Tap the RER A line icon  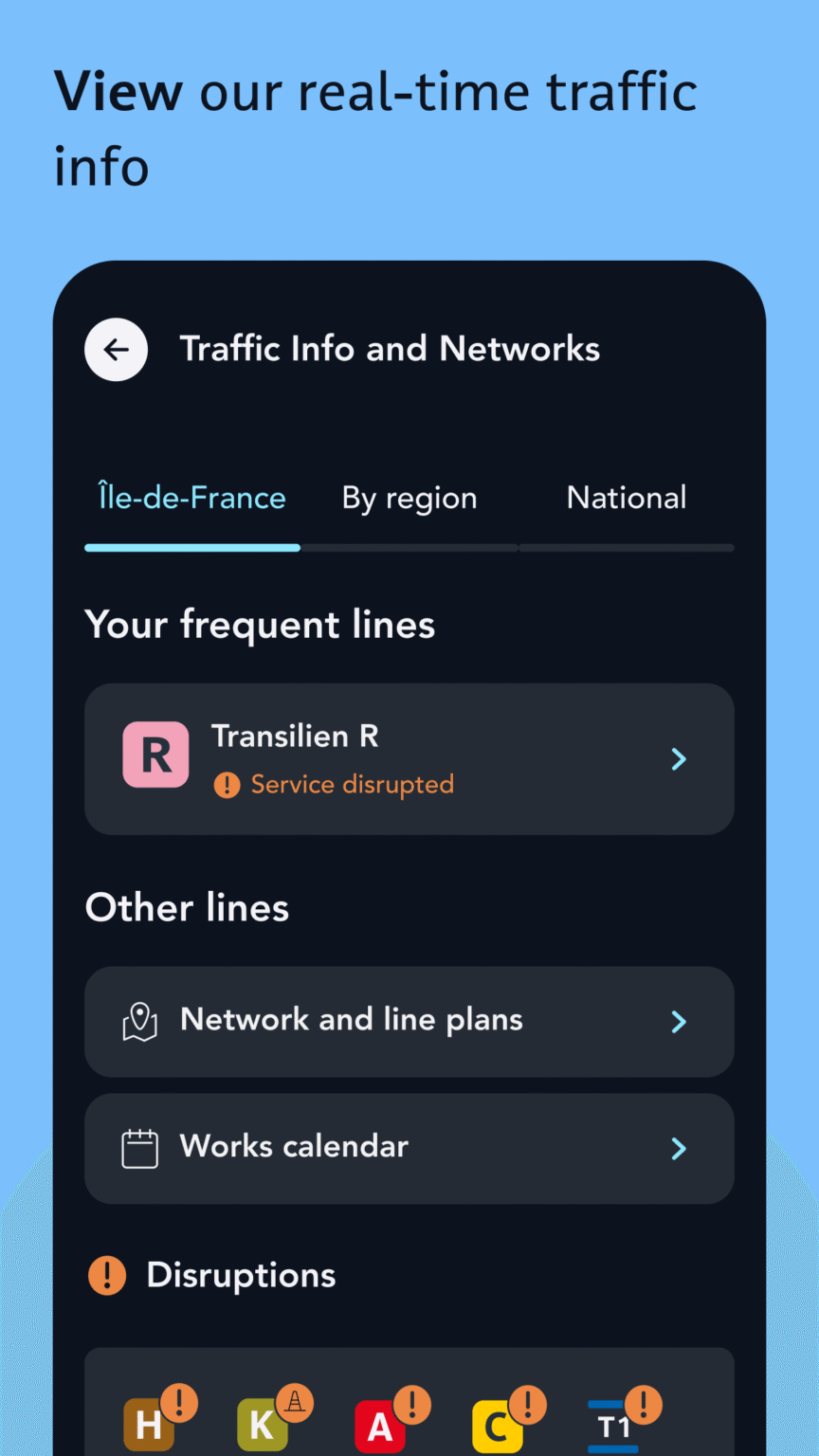(x=379, y=1424)
